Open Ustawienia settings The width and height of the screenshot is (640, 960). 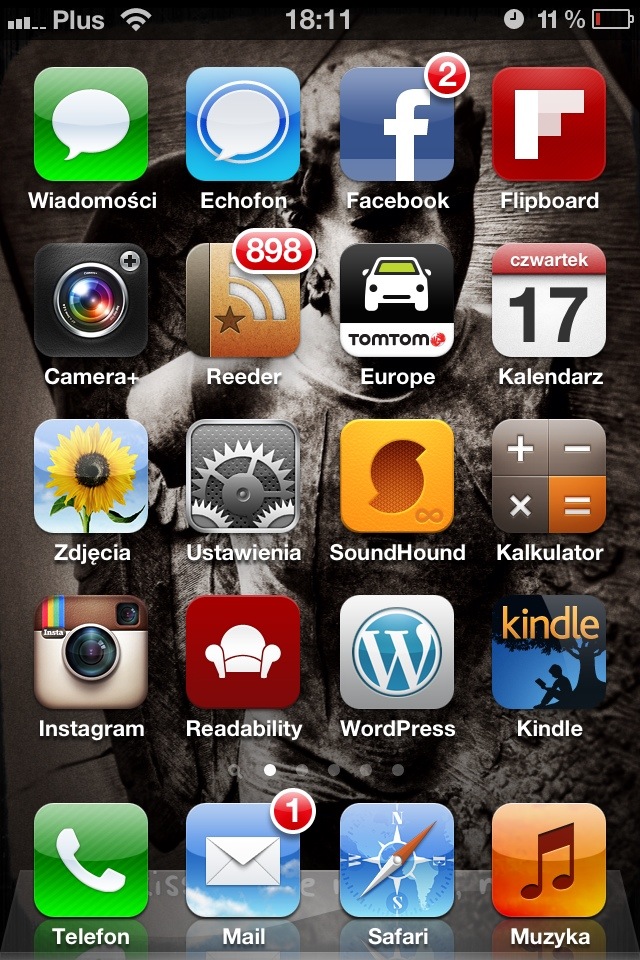click(x=243, y=476)
